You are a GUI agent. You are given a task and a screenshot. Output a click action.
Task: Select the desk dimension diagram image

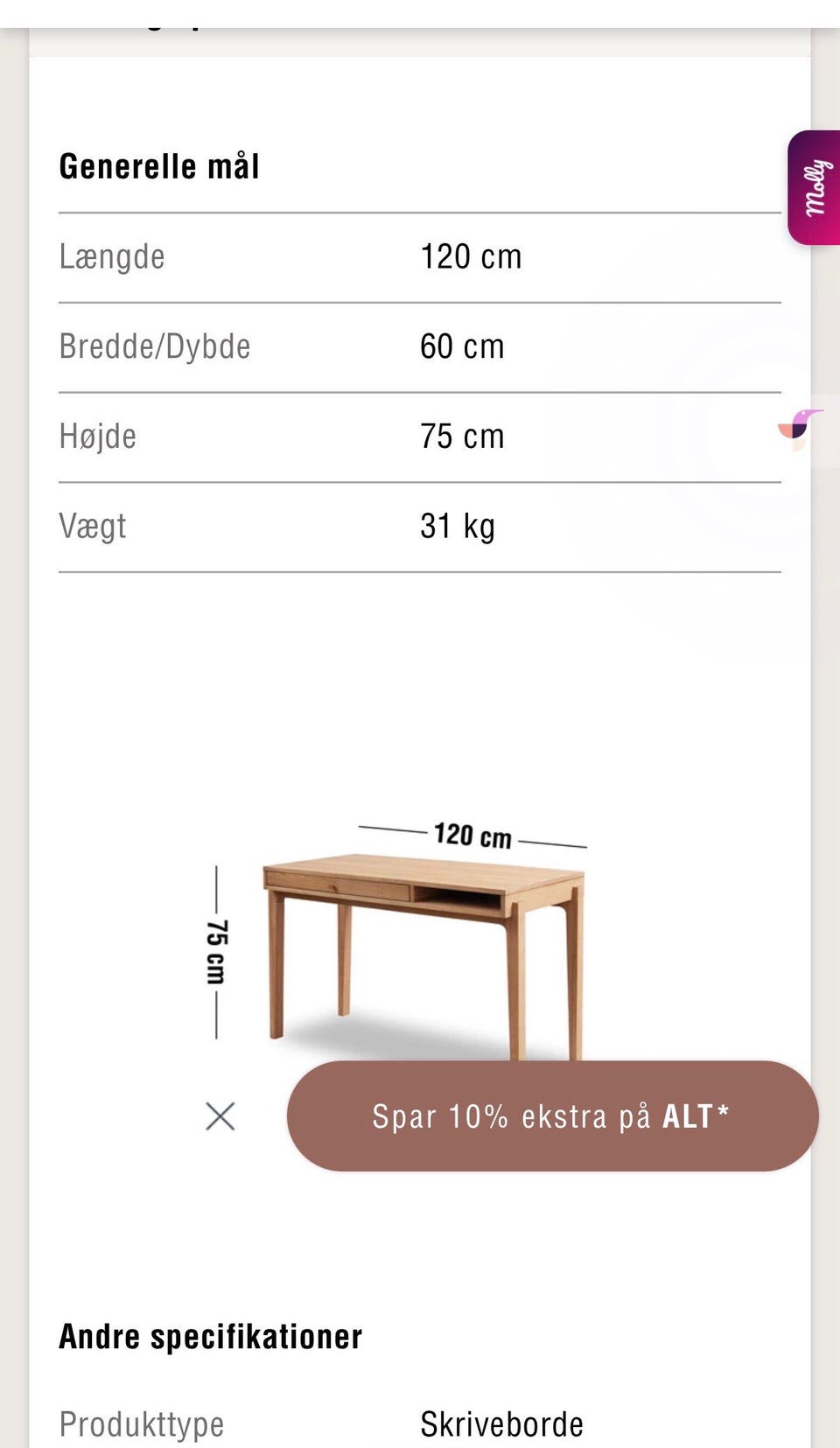tap(411, 936)
